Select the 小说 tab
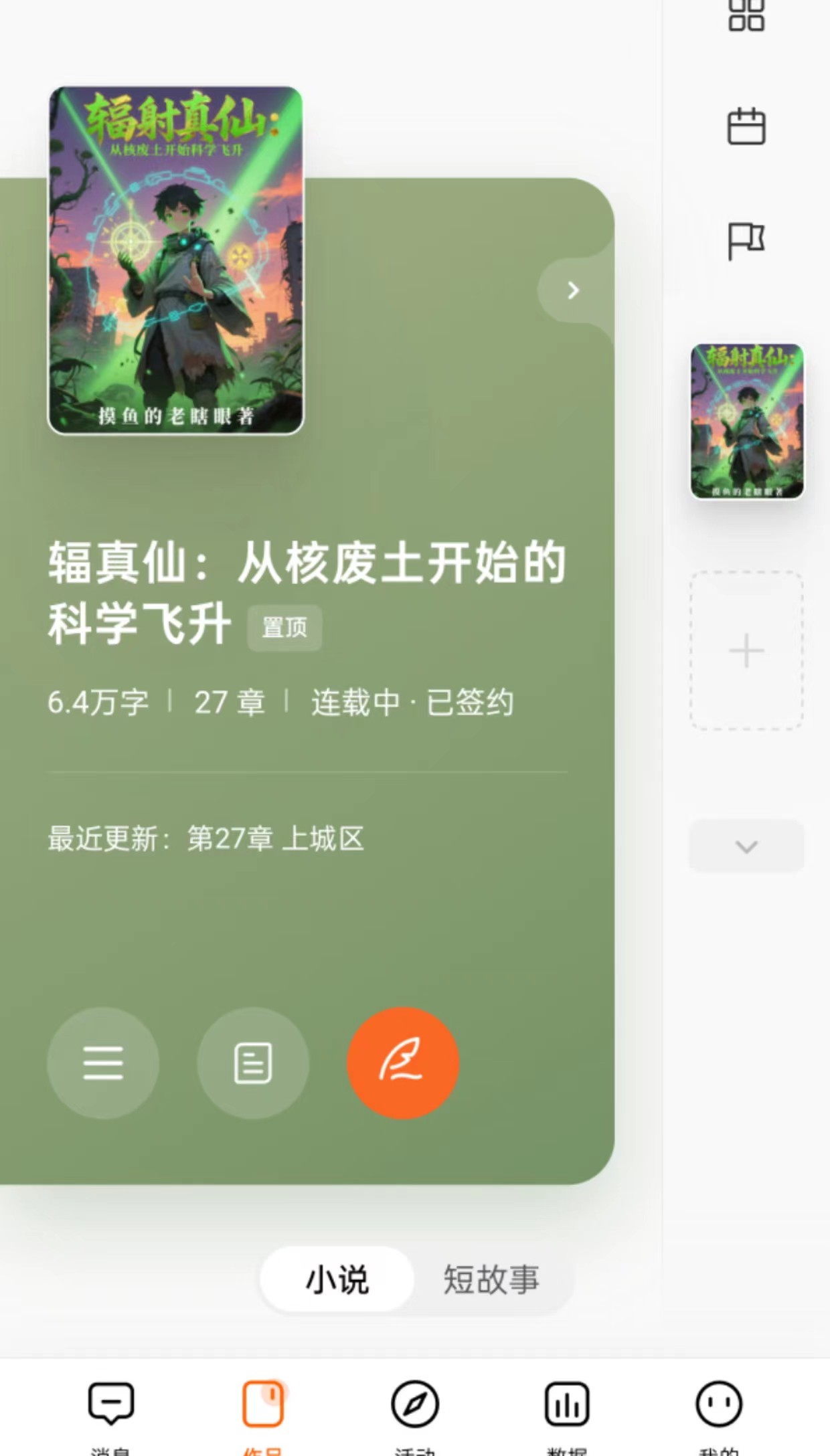 point(337,1280)
